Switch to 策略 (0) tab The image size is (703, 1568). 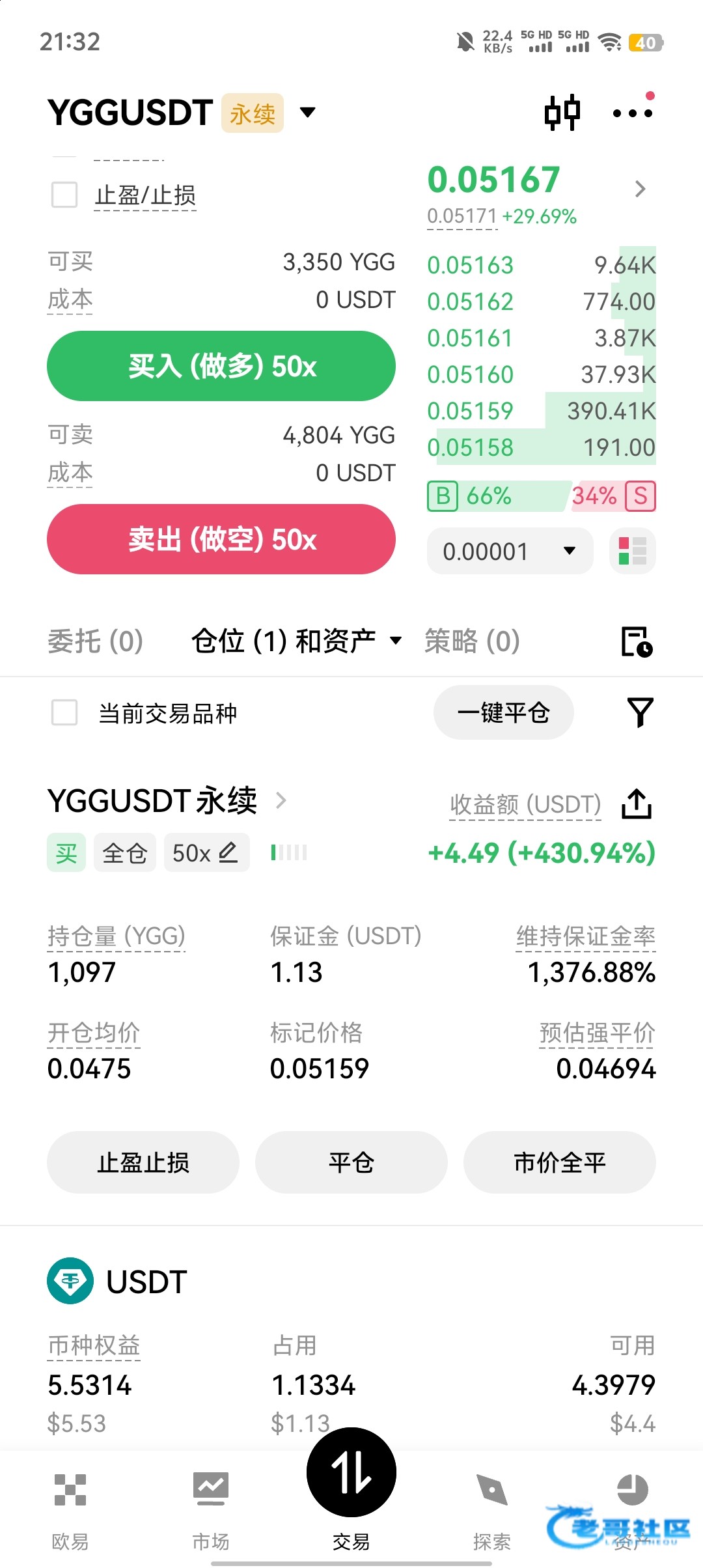coord(472,641)
